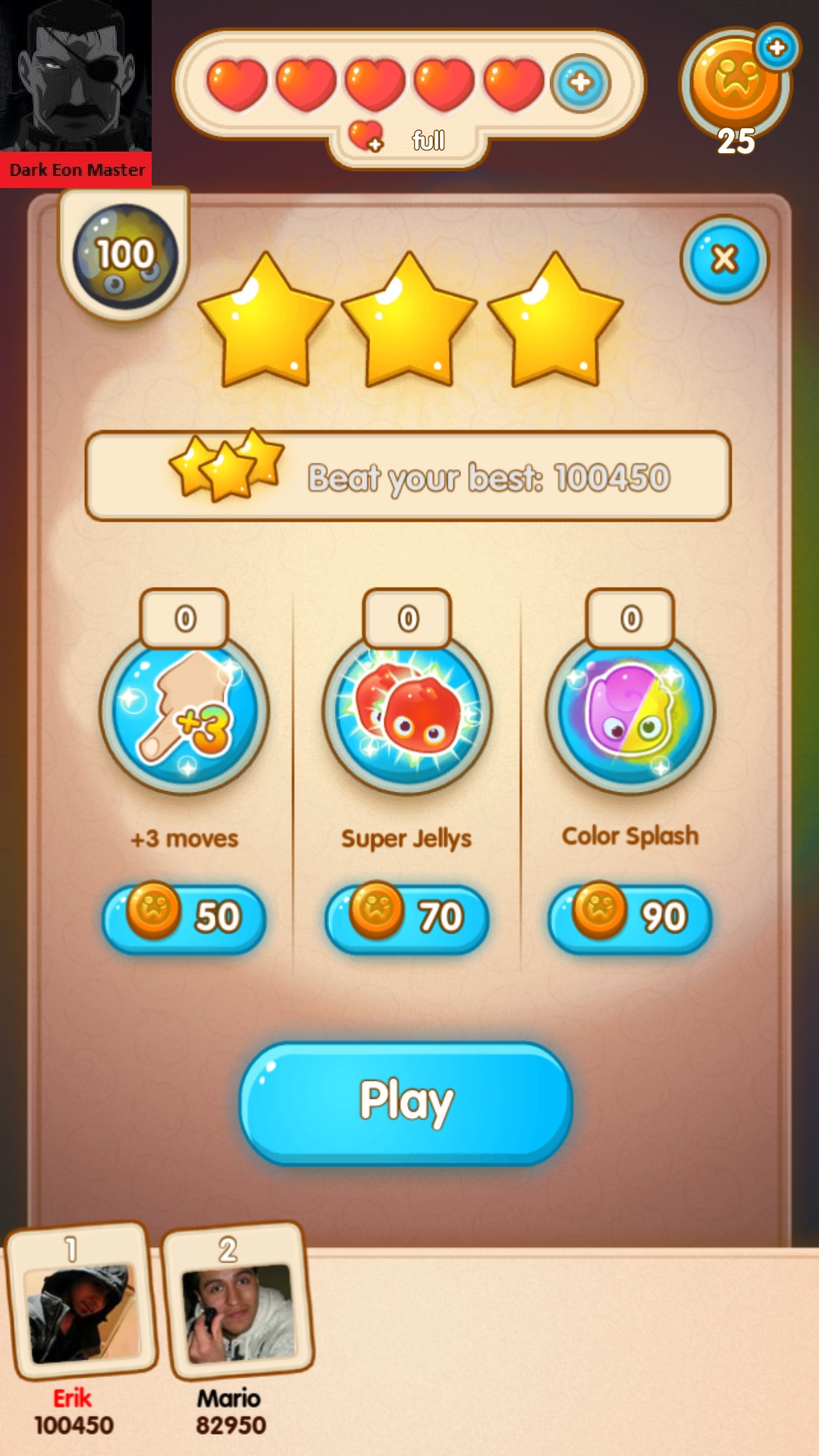
Task: Buy +3 moves booster for 50 coins
Action: [x=184, y=918]
